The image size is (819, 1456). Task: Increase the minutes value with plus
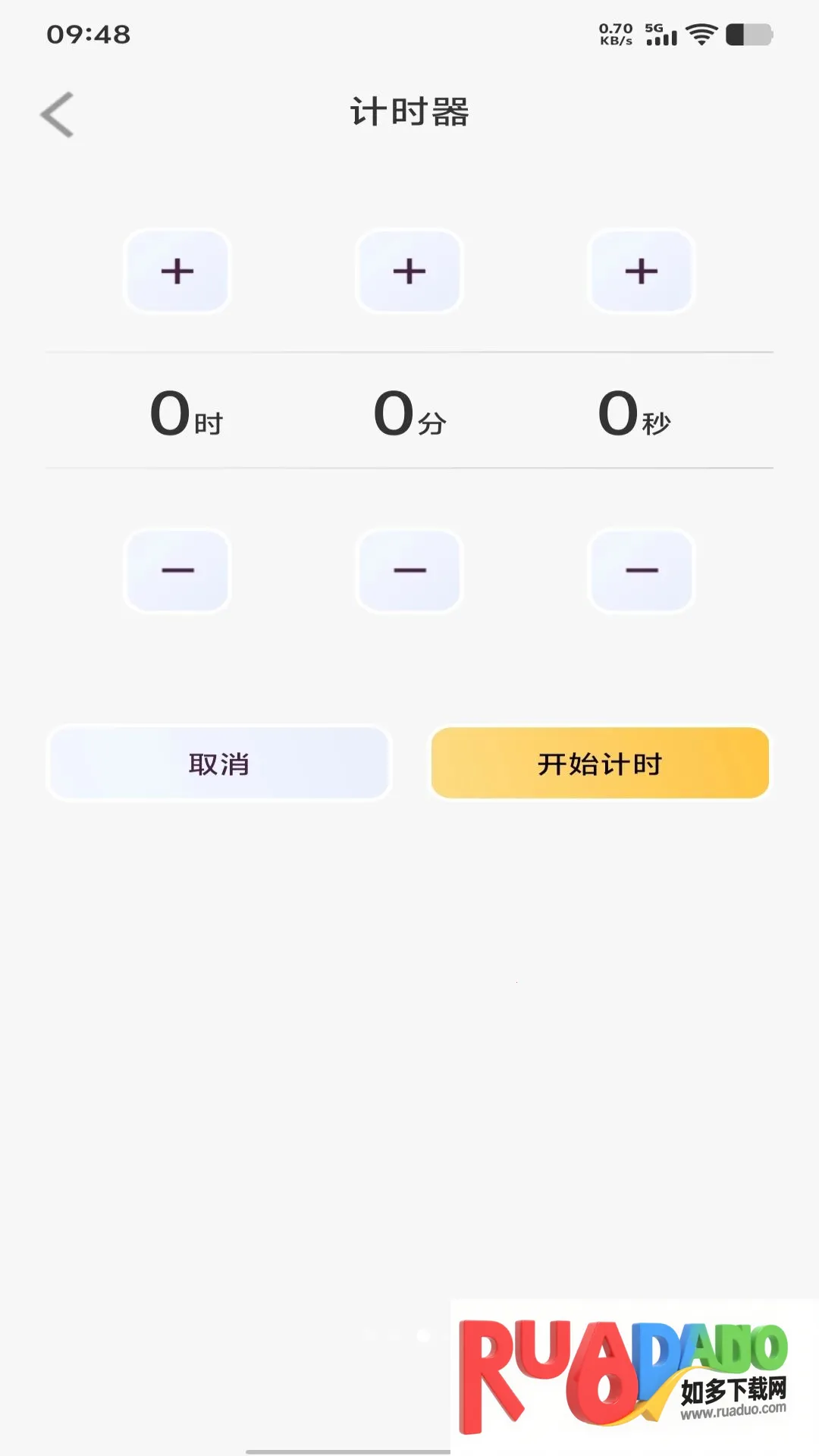409,271
